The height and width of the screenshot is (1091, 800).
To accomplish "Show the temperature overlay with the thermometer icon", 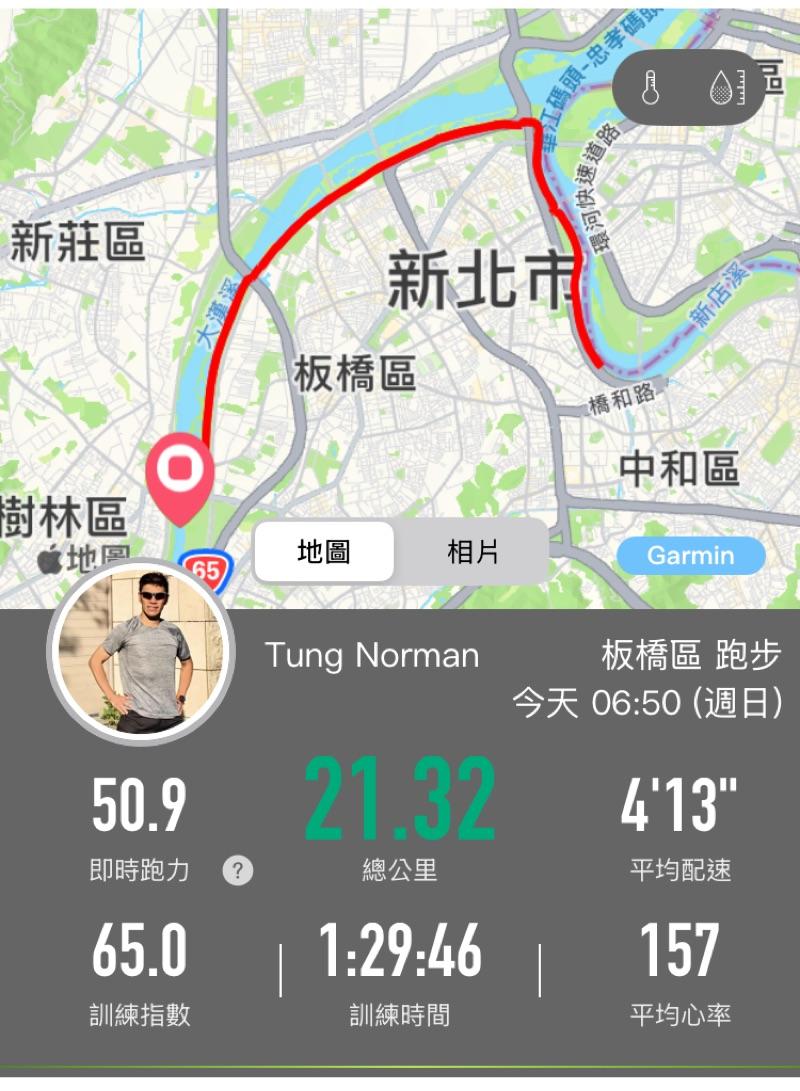I will point(651,88).
